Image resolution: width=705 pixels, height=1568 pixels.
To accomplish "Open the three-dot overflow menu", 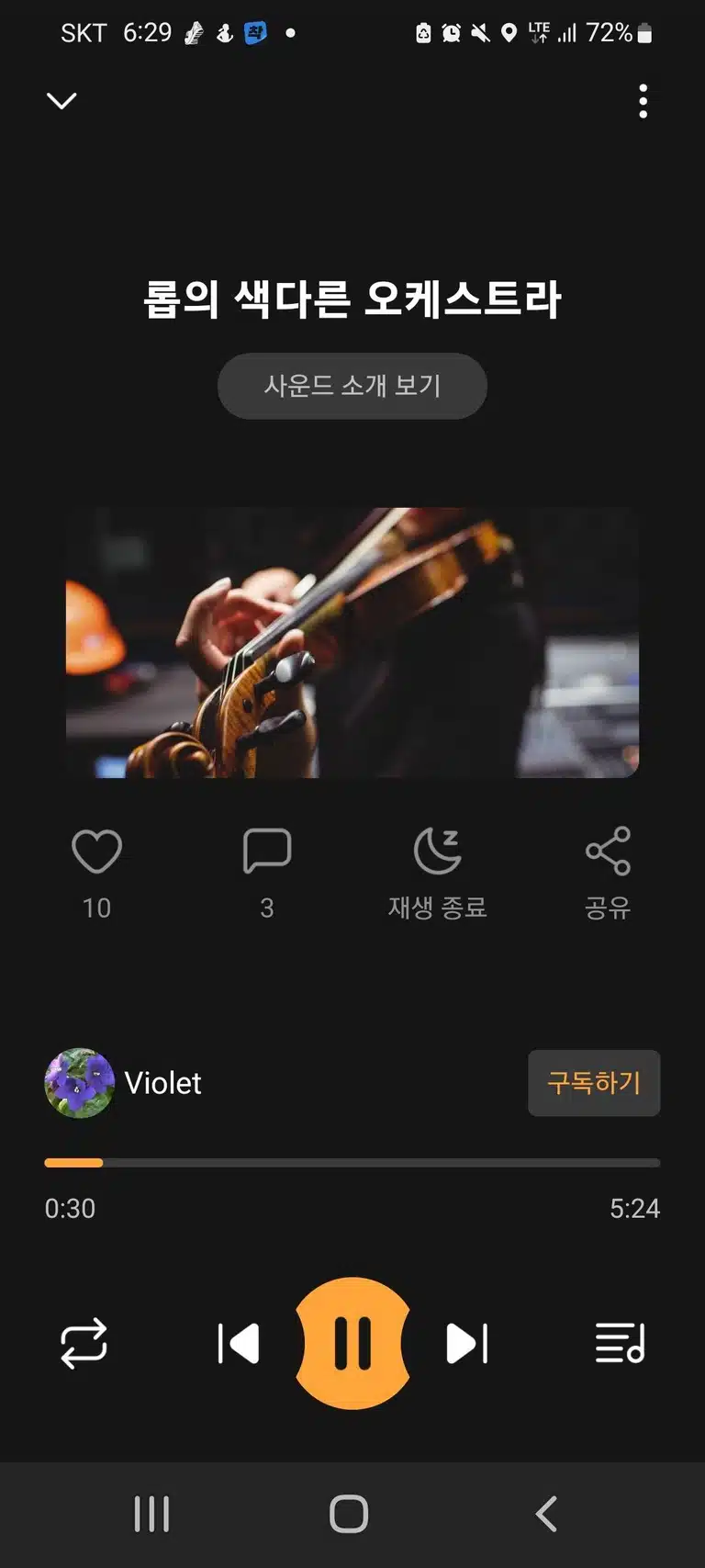I will (x=643, y=101).
